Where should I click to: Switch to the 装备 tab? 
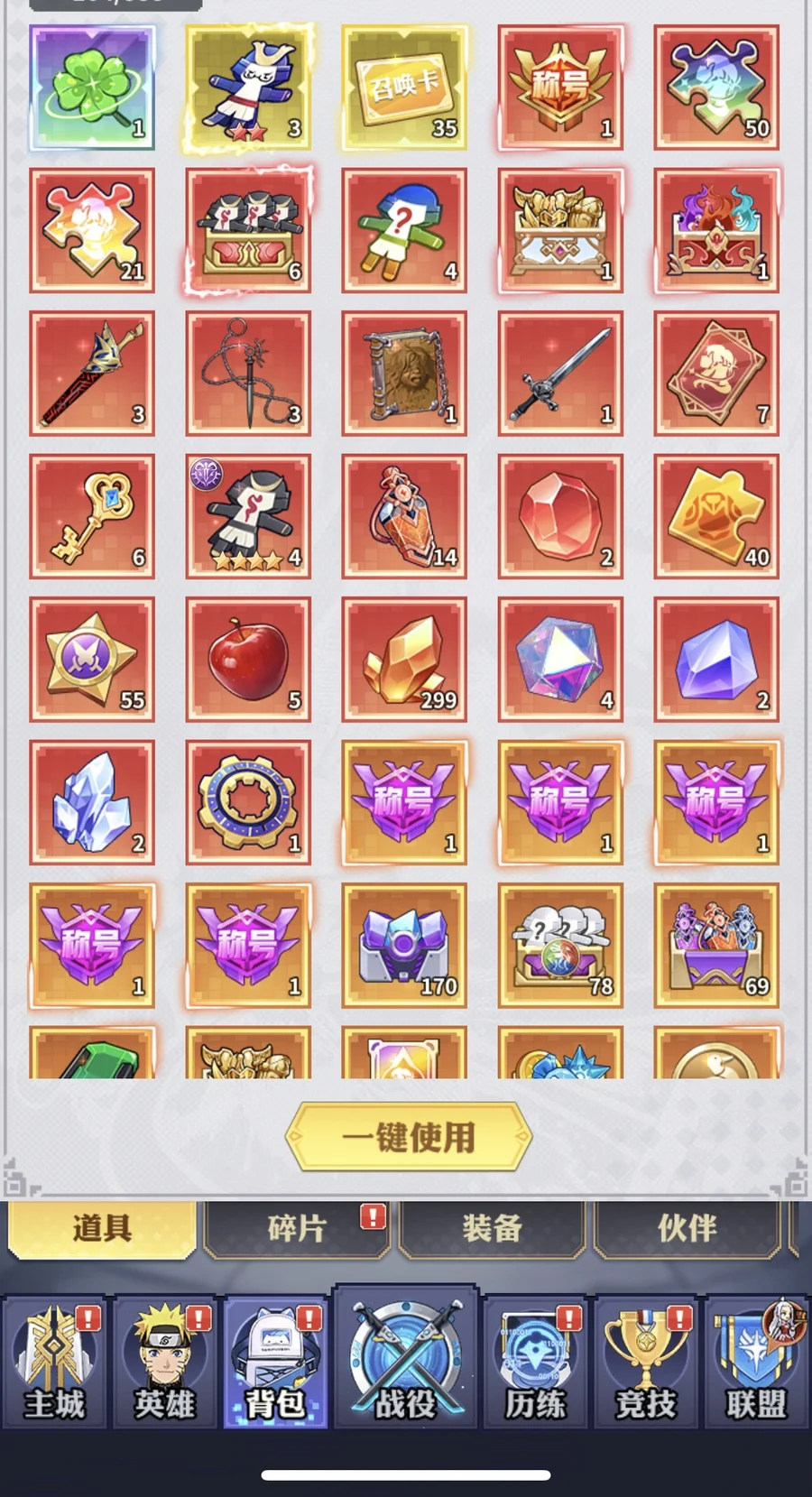pyautogui.click(x=492, y=1228)
